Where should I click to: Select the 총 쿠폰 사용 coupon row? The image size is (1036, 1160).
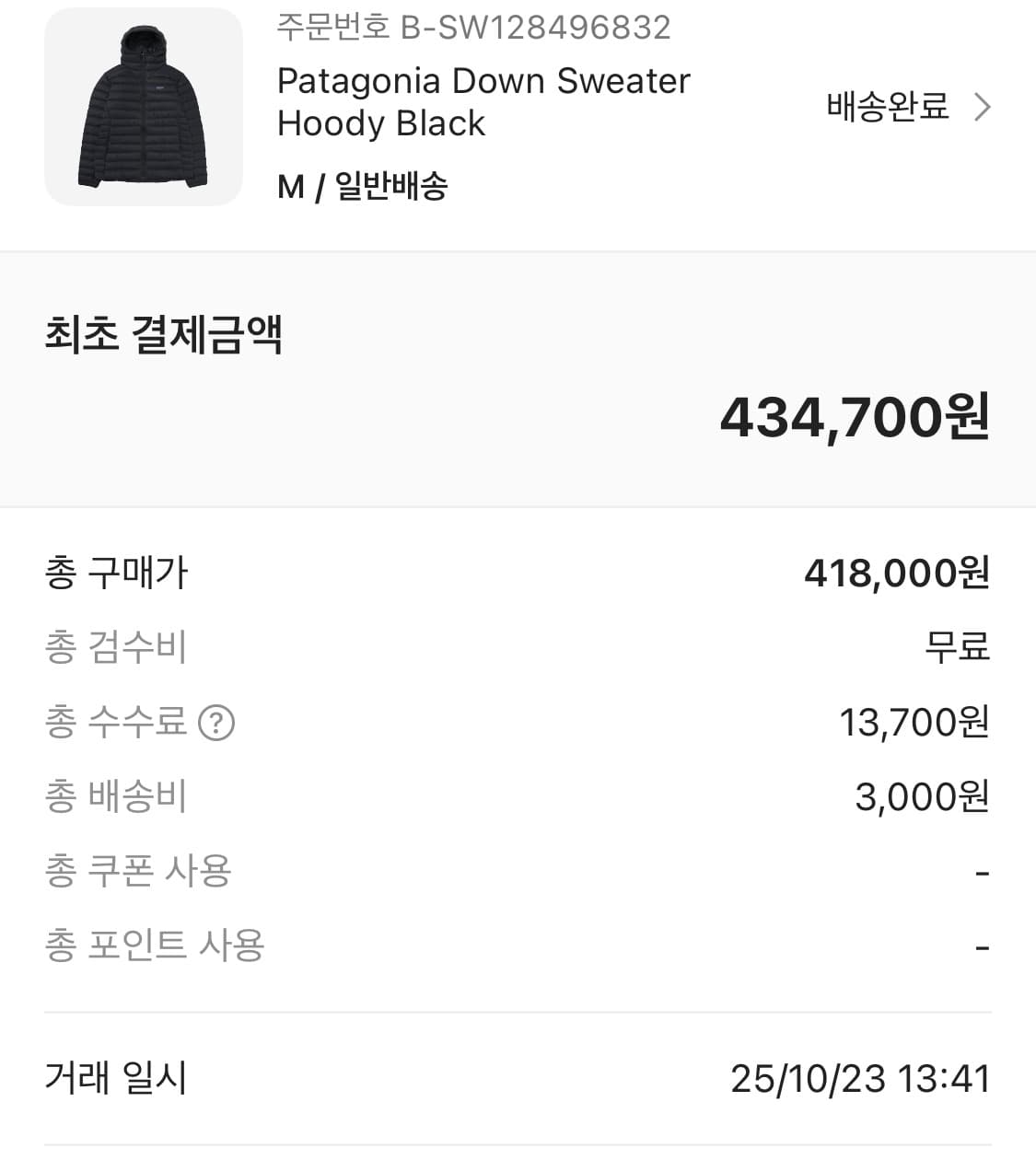pyautogui.click(x=140, y=870)
